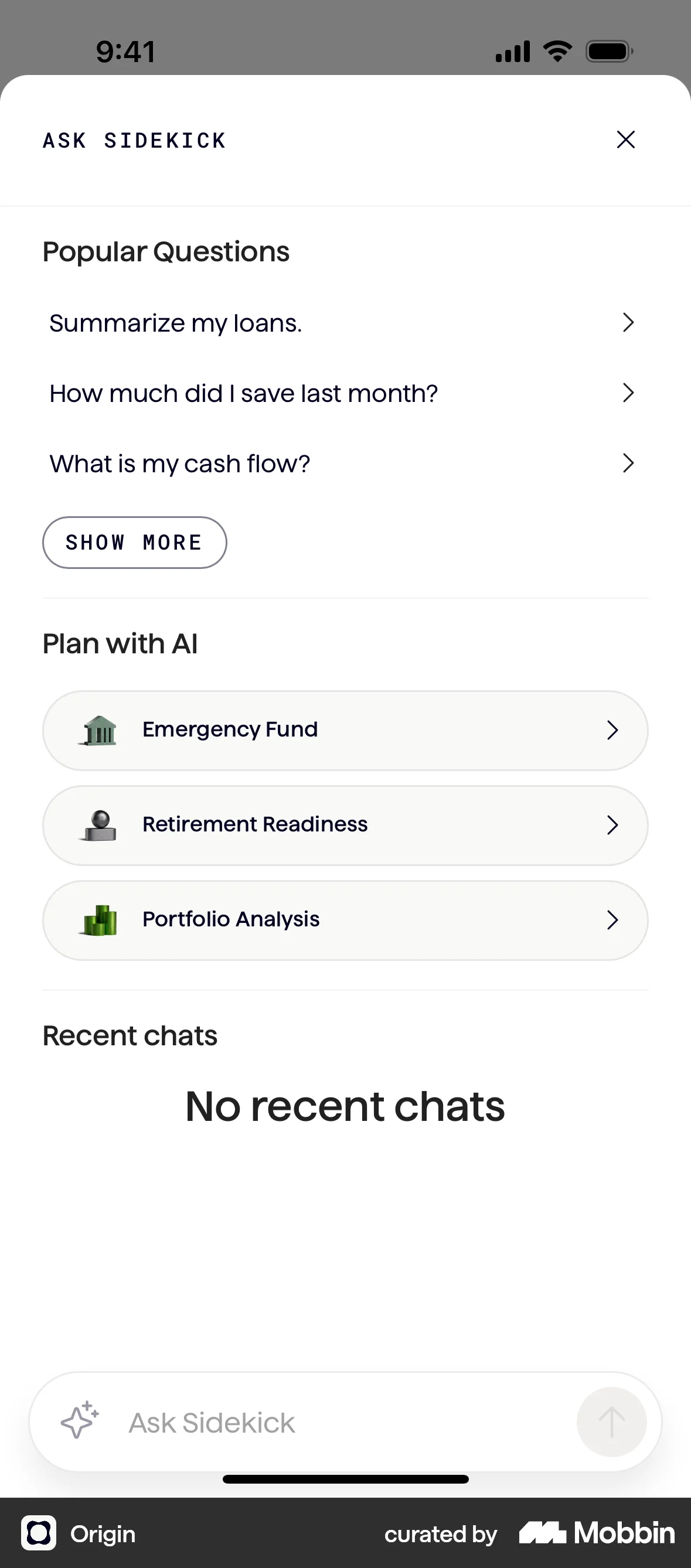Tap the home indicator bar at screen bottom

[345, 1479]
